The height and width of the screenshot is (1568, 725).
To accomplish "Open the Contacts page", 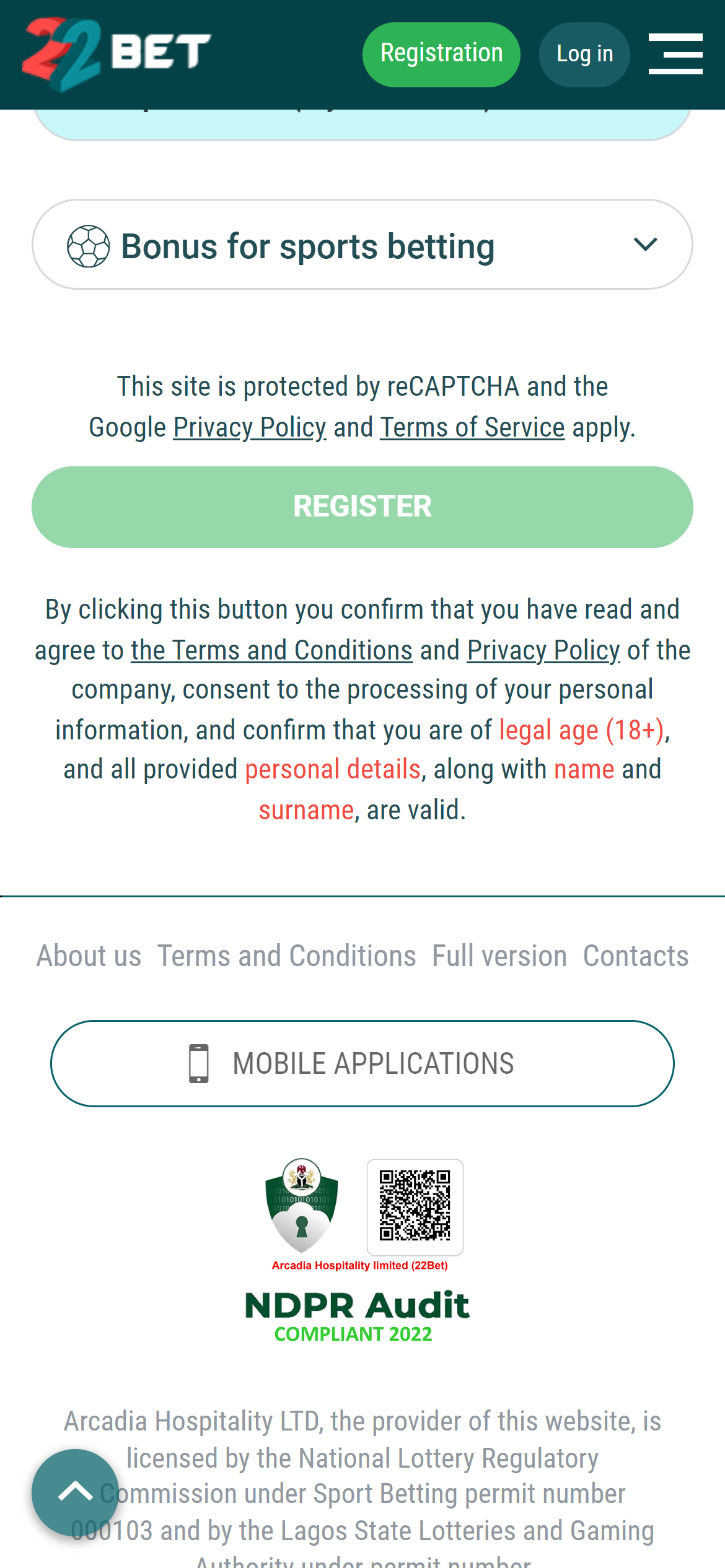I will click(635, 956).
